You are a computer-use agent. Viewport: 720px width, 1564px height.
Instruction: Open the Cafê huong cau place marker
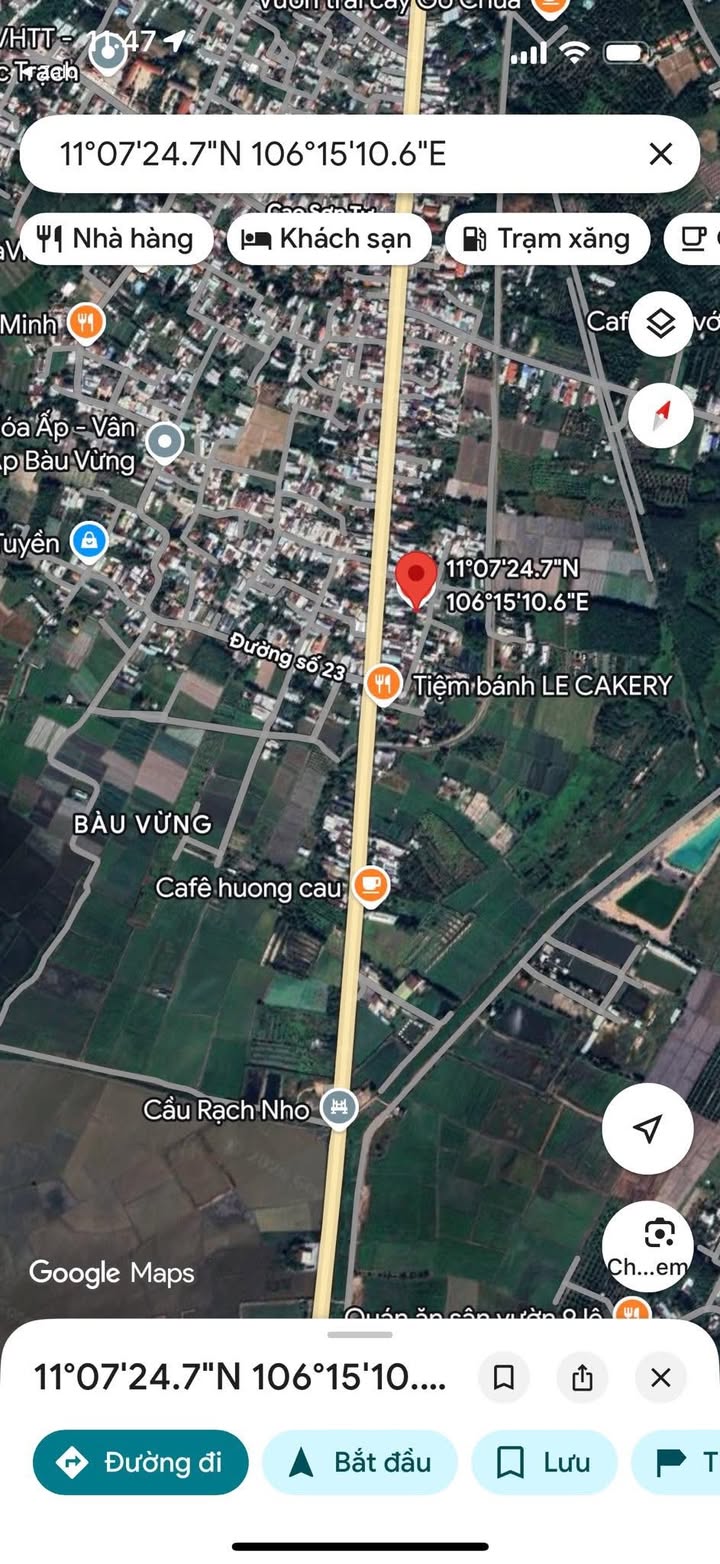(371, 886)
